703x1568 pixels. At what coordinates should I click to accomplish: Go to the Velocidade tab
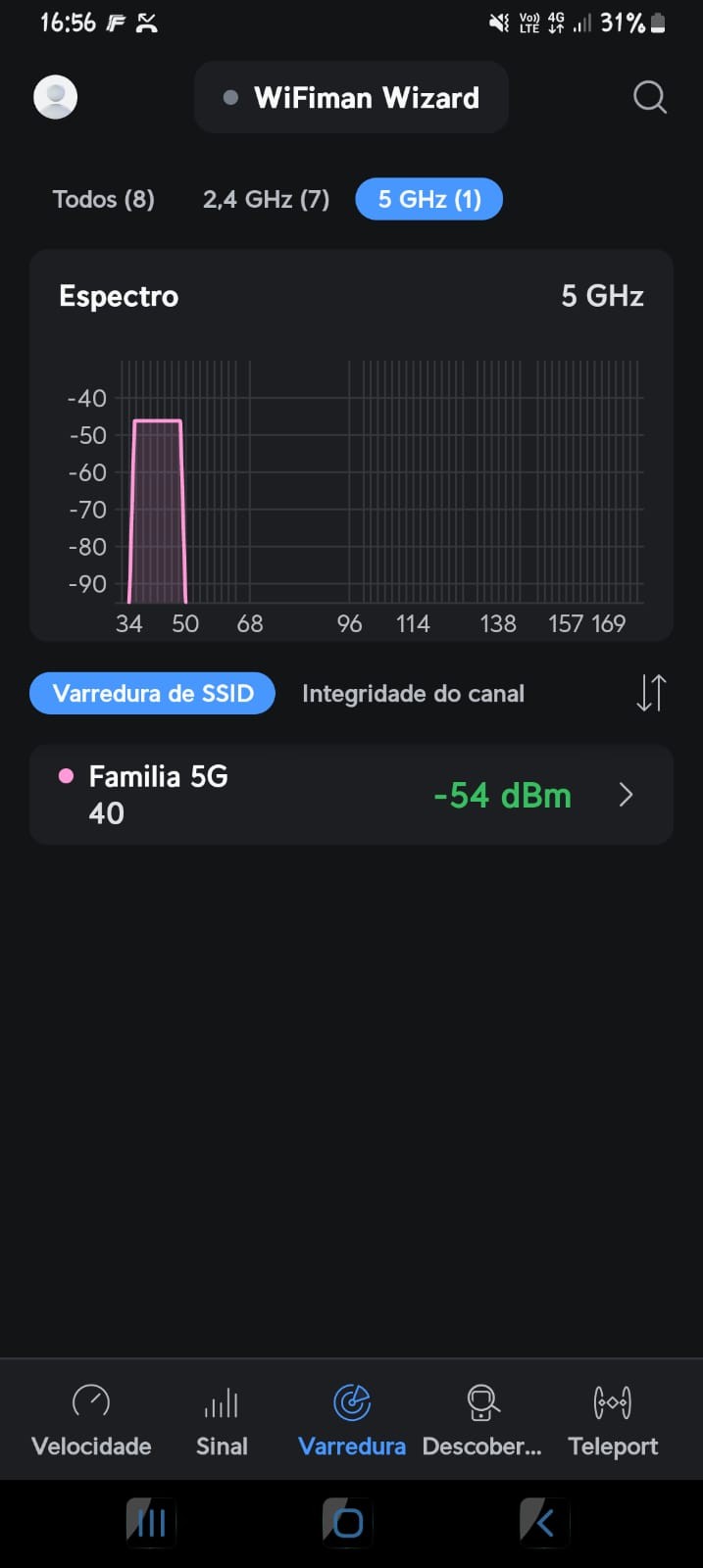point(91,1419)
